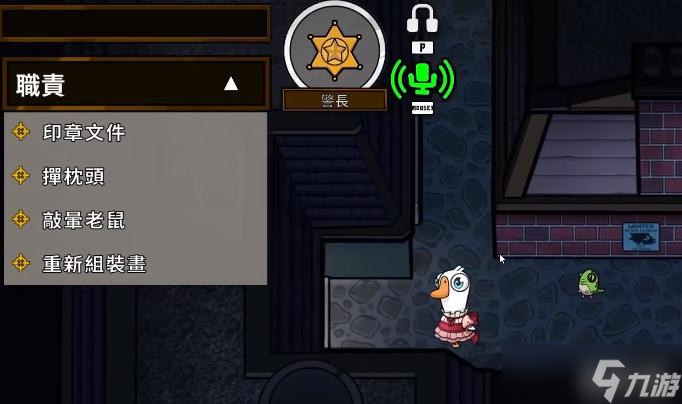
Task: Collapse the 職責 task list
Action: tap(231, 84)
